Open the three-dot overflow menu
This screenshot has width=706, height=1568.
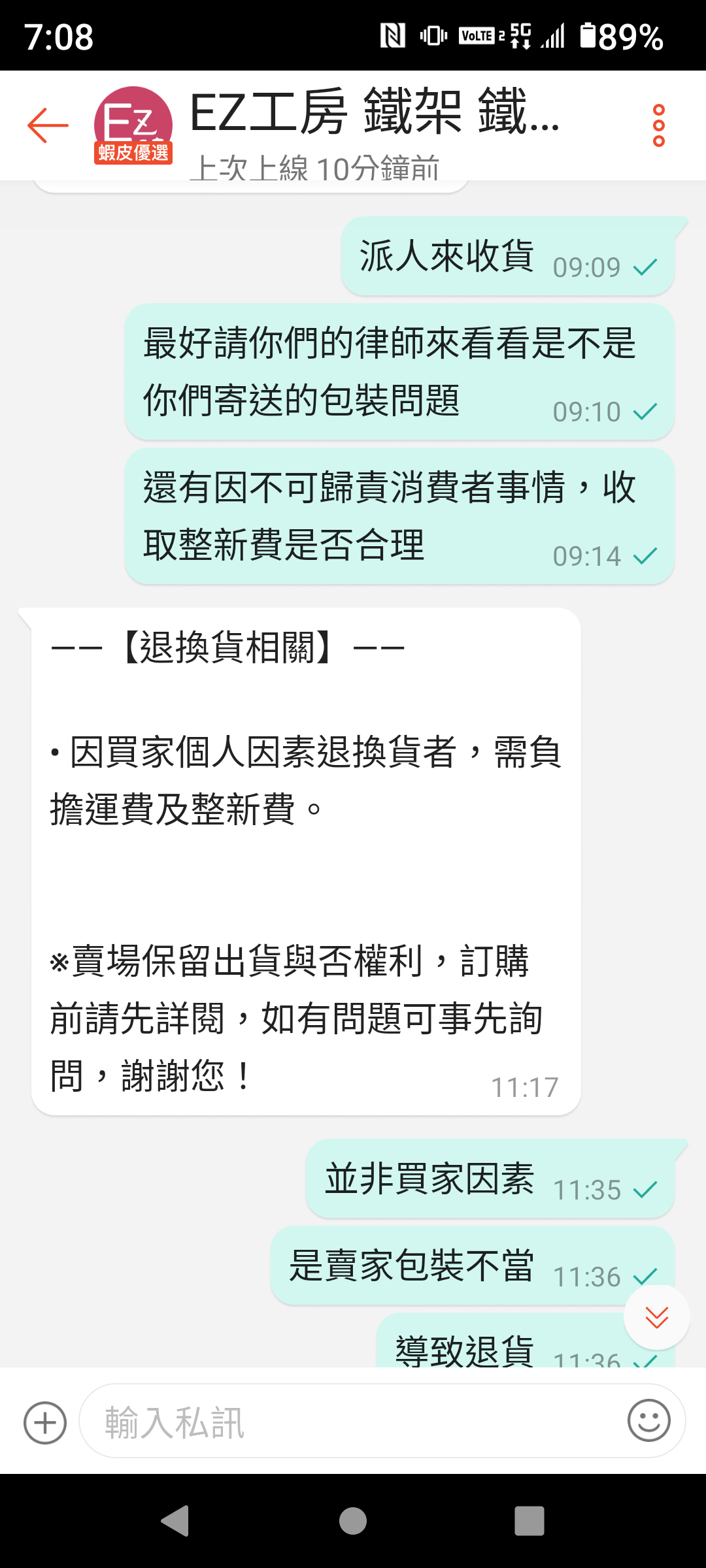(658, 125)
